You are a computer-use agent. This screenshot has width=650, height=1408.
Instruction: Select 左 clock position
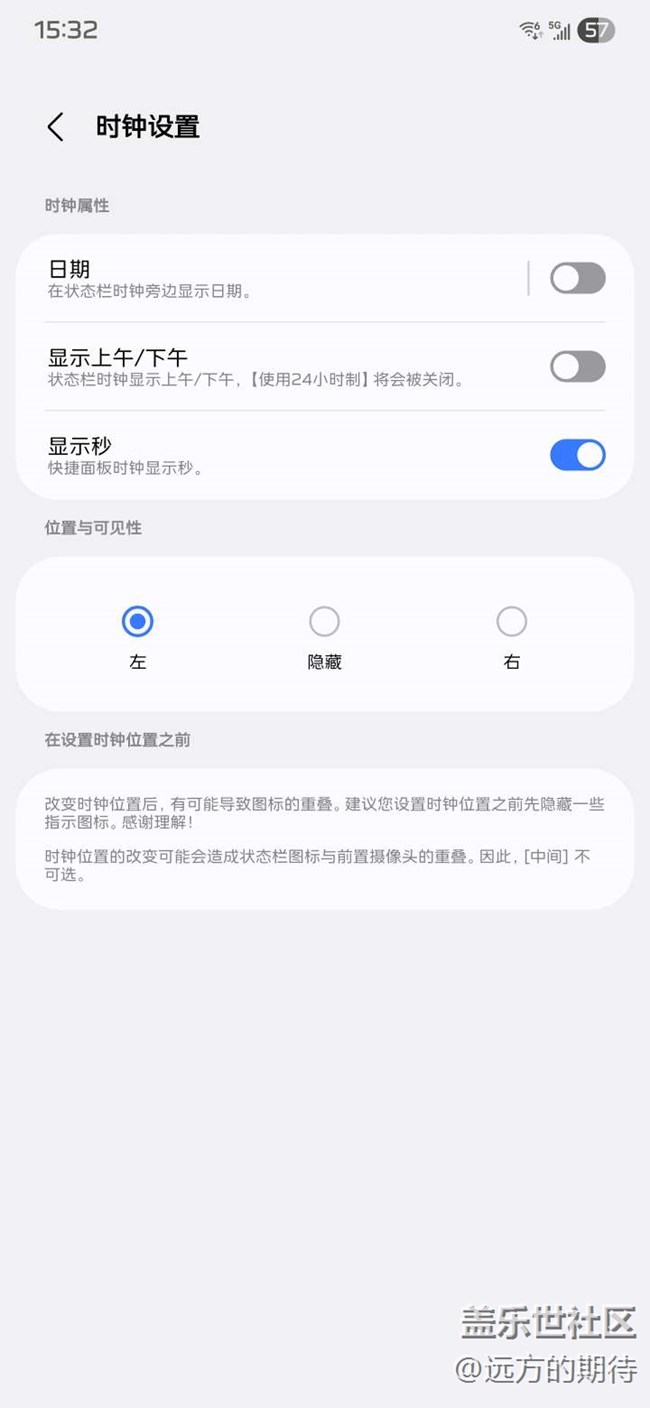coord(137,622)
